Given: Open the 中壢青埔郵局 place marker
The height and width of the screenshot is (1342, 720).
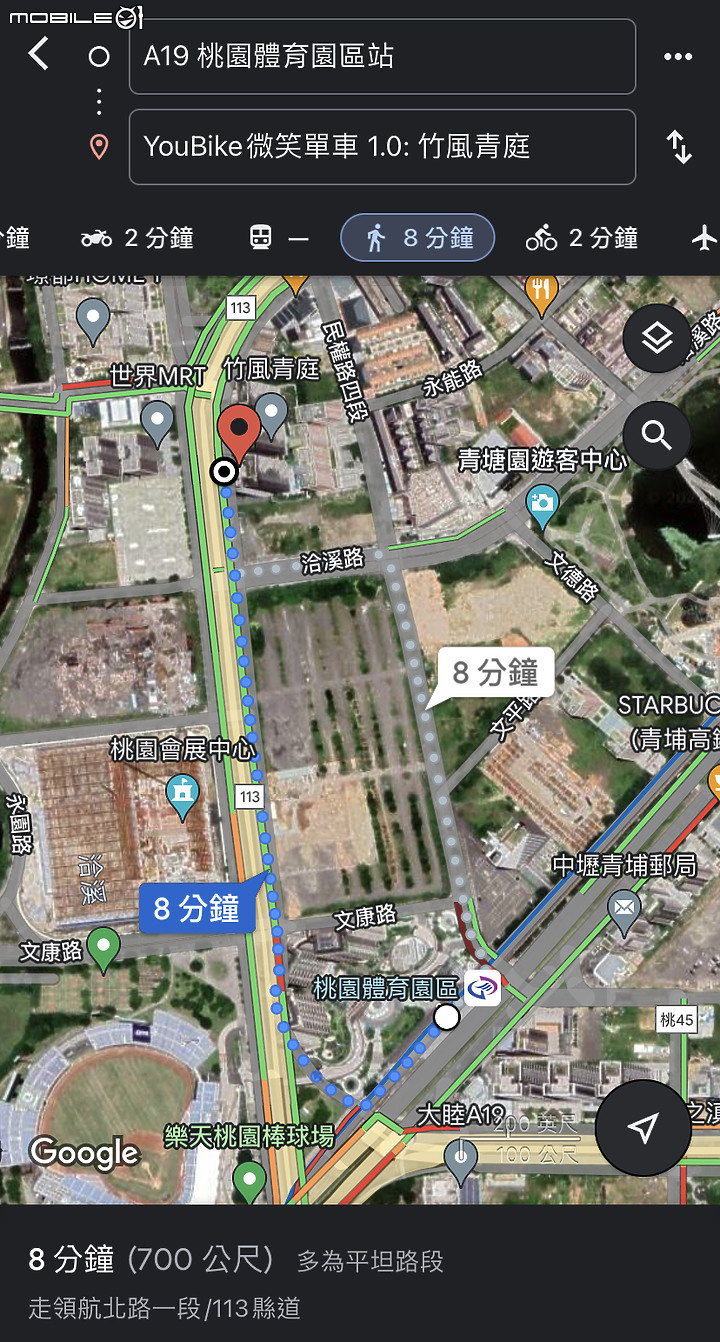Looking at the screenshot, I should tap(624, 909).
